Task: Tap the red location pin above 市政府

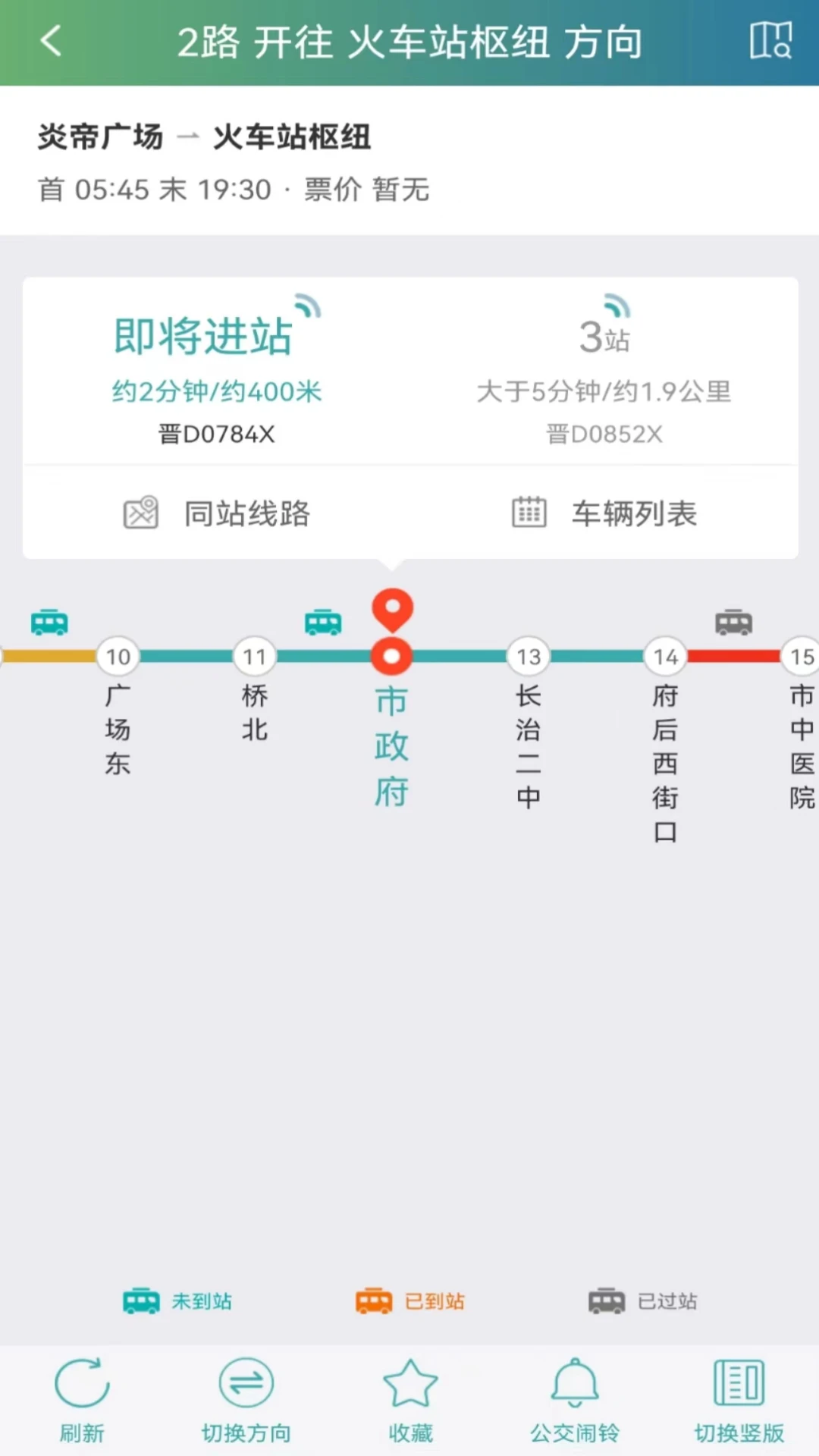Action: click(392, 607)
